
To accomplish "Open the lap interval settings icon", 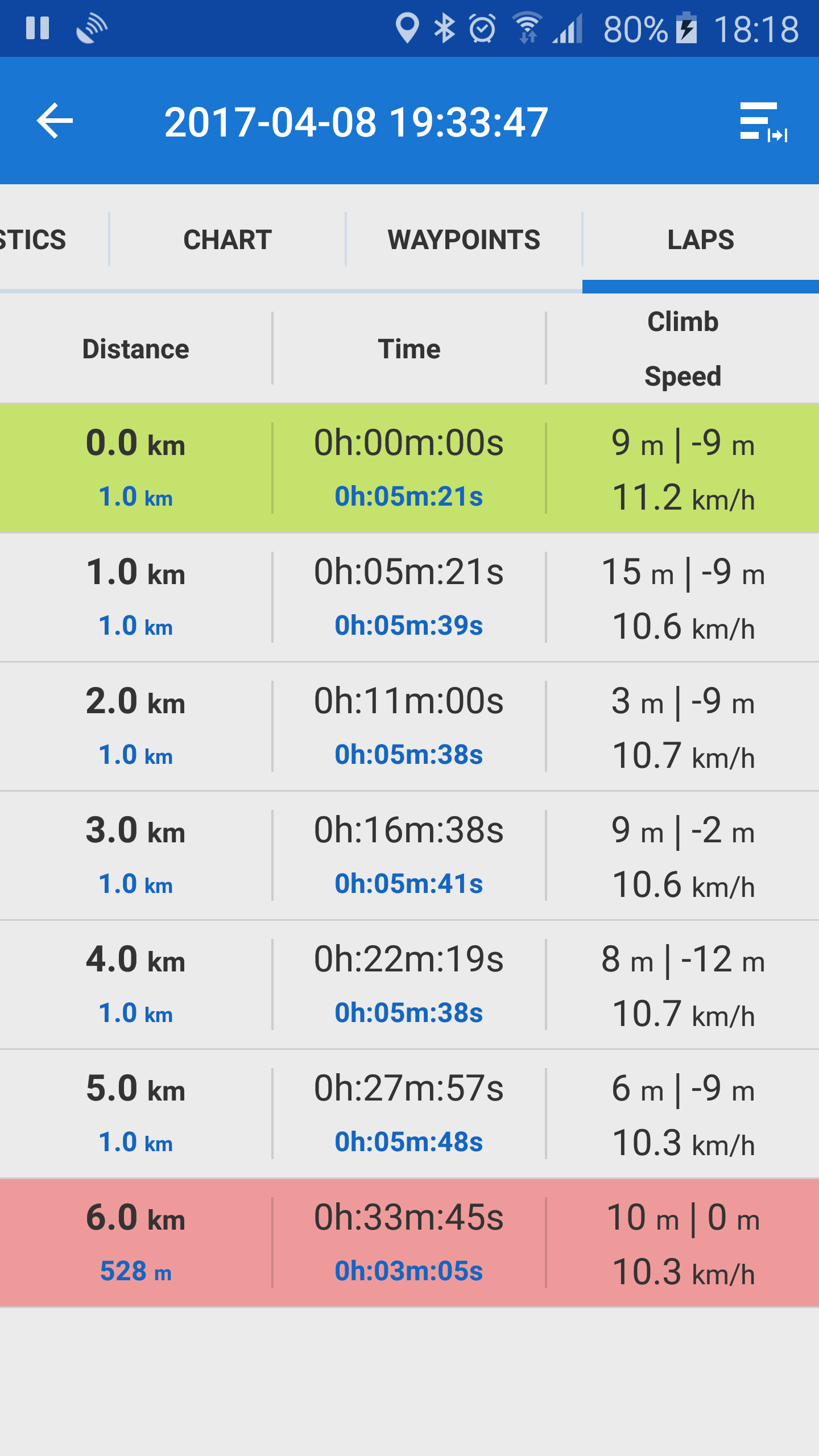I will [x=764, y=121].
